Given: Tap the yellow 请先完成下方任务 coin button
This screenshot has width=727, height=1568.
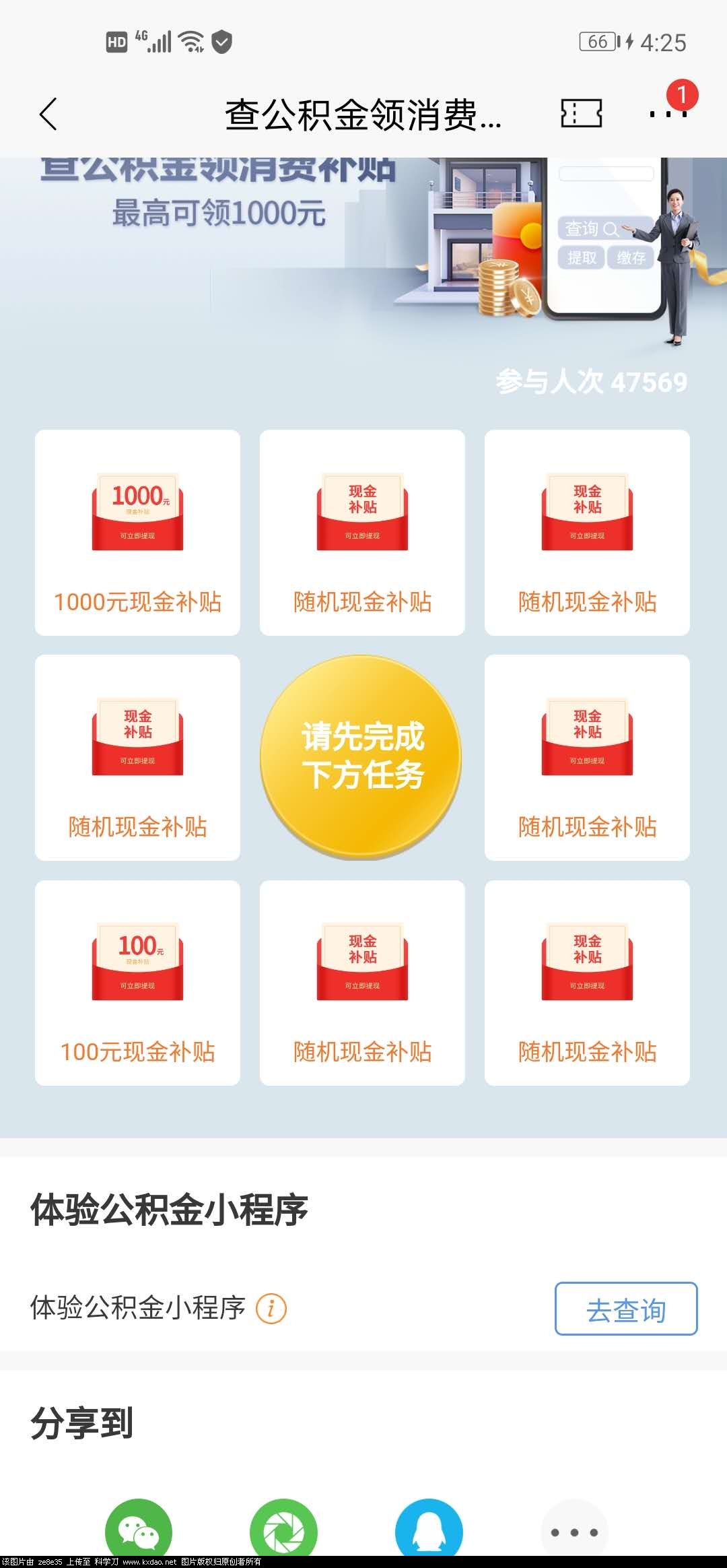Looking at the screenshot, I should [x=361, y=757].
